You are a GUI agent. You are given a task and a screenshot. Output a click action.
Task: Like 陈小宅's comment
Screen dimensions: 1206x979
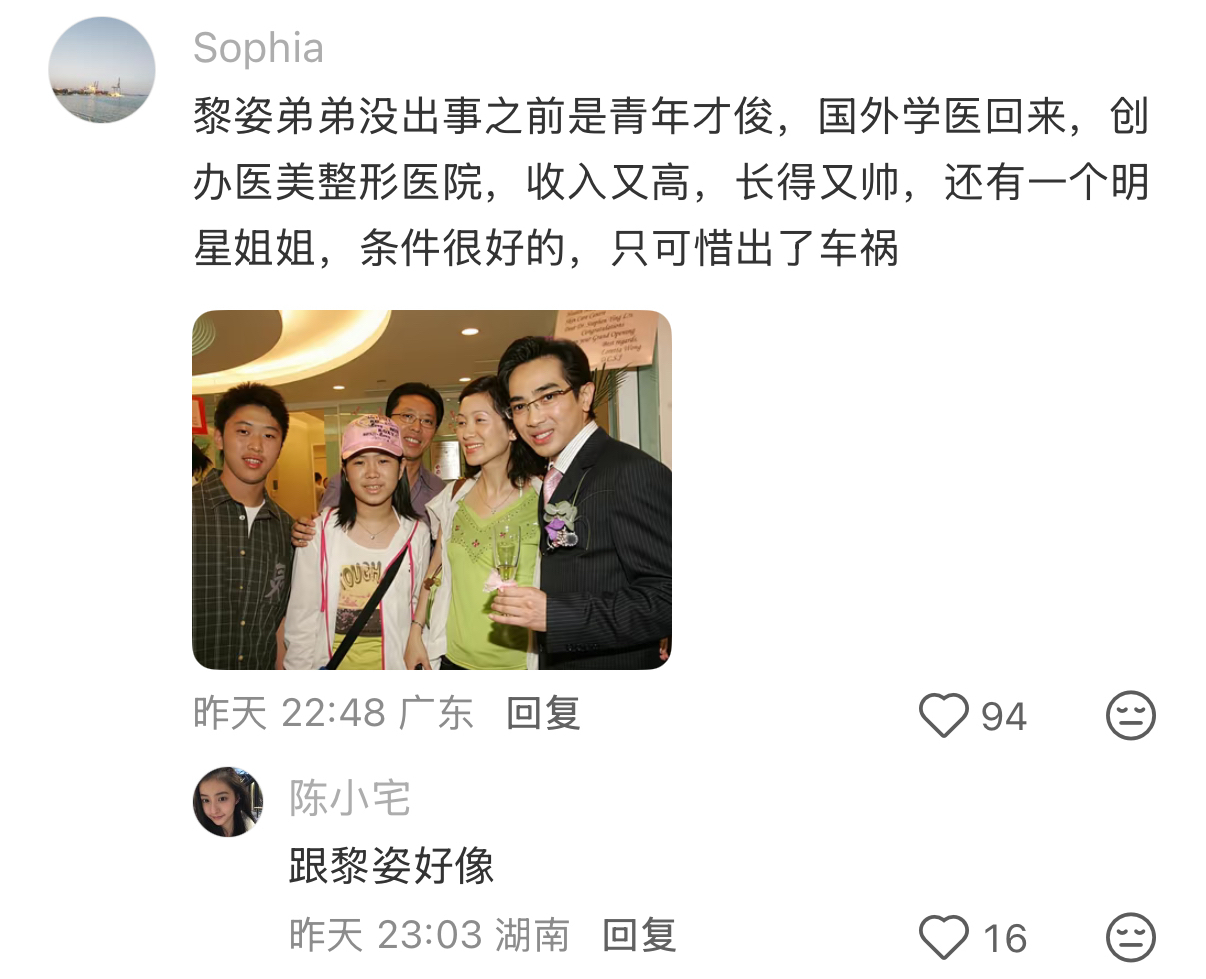coord(944,938)
